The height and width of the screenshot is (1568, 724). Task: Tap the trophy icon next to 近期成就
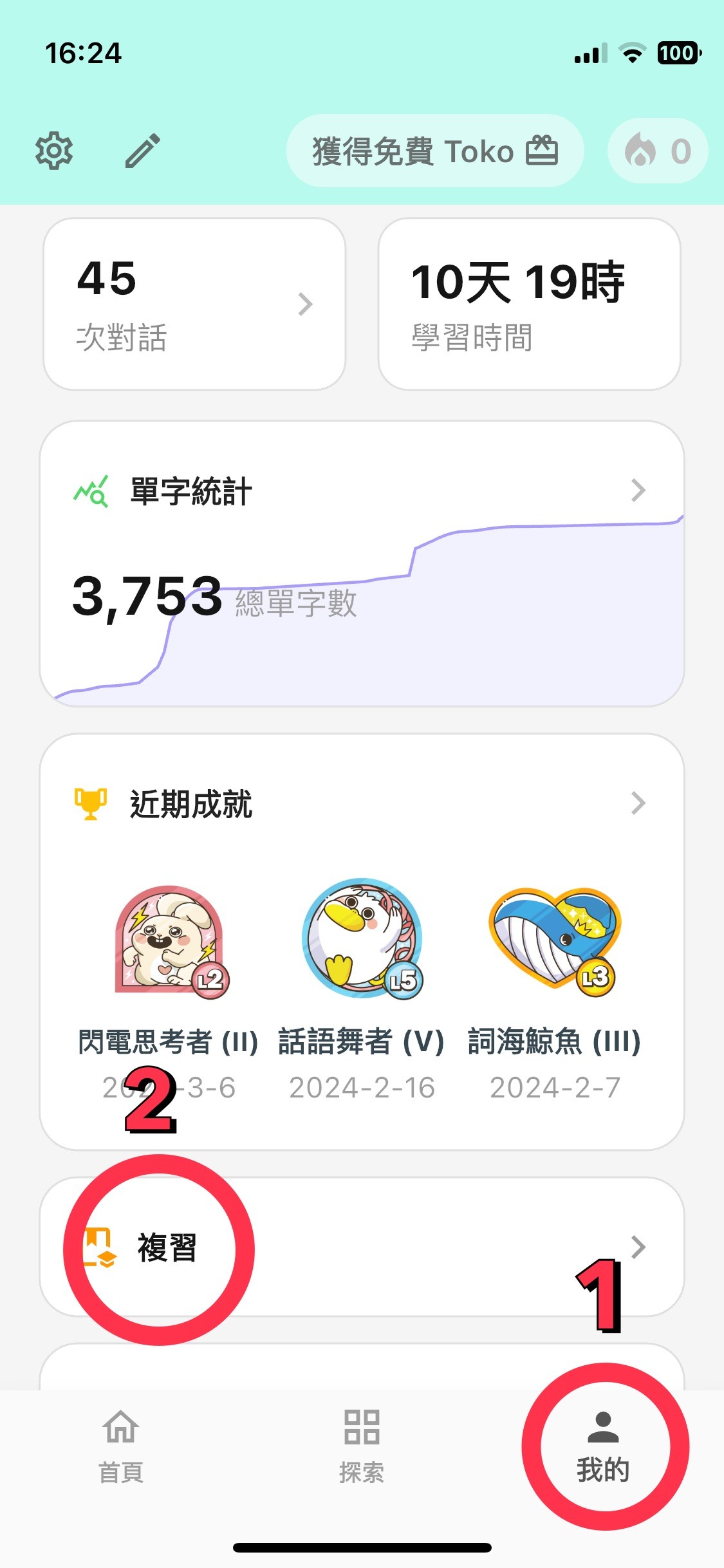pos(91,802)
